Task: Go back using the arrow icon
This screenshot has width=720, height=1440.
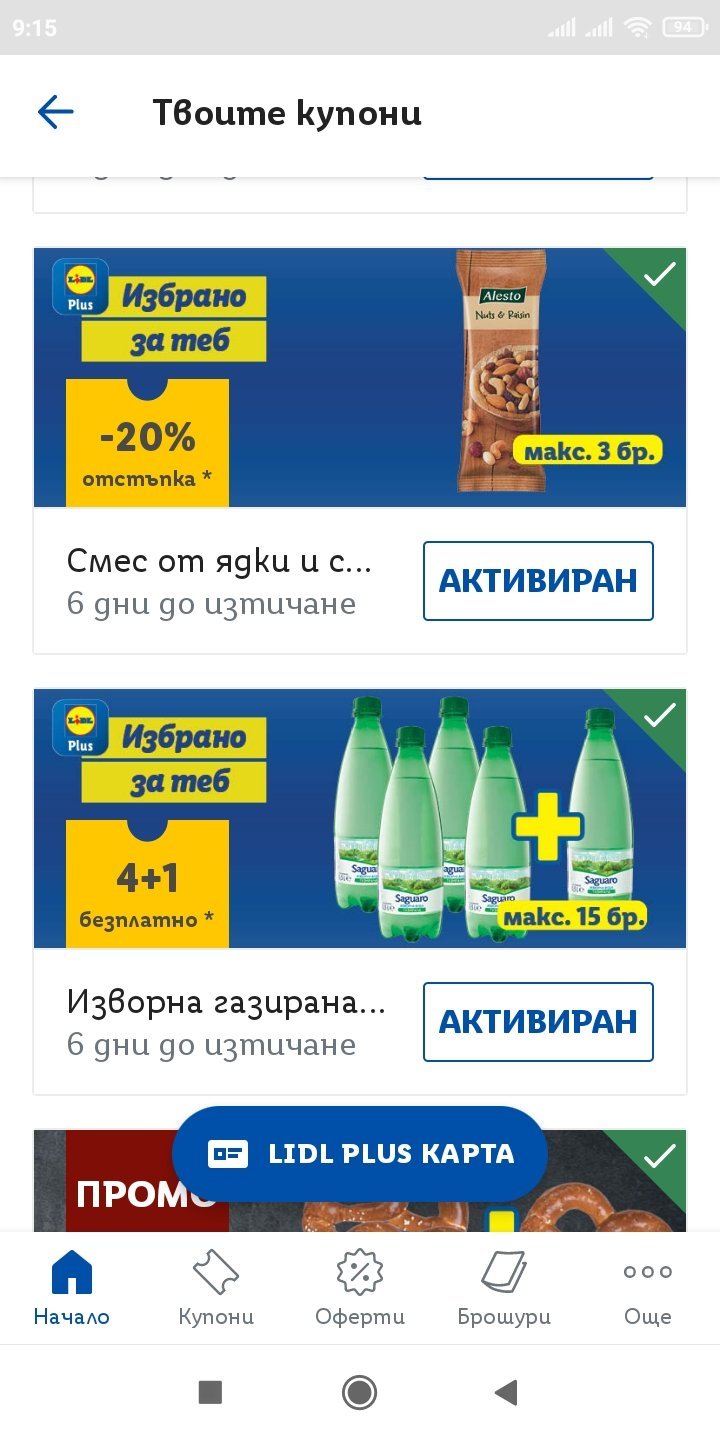Action: pos(56,112)
